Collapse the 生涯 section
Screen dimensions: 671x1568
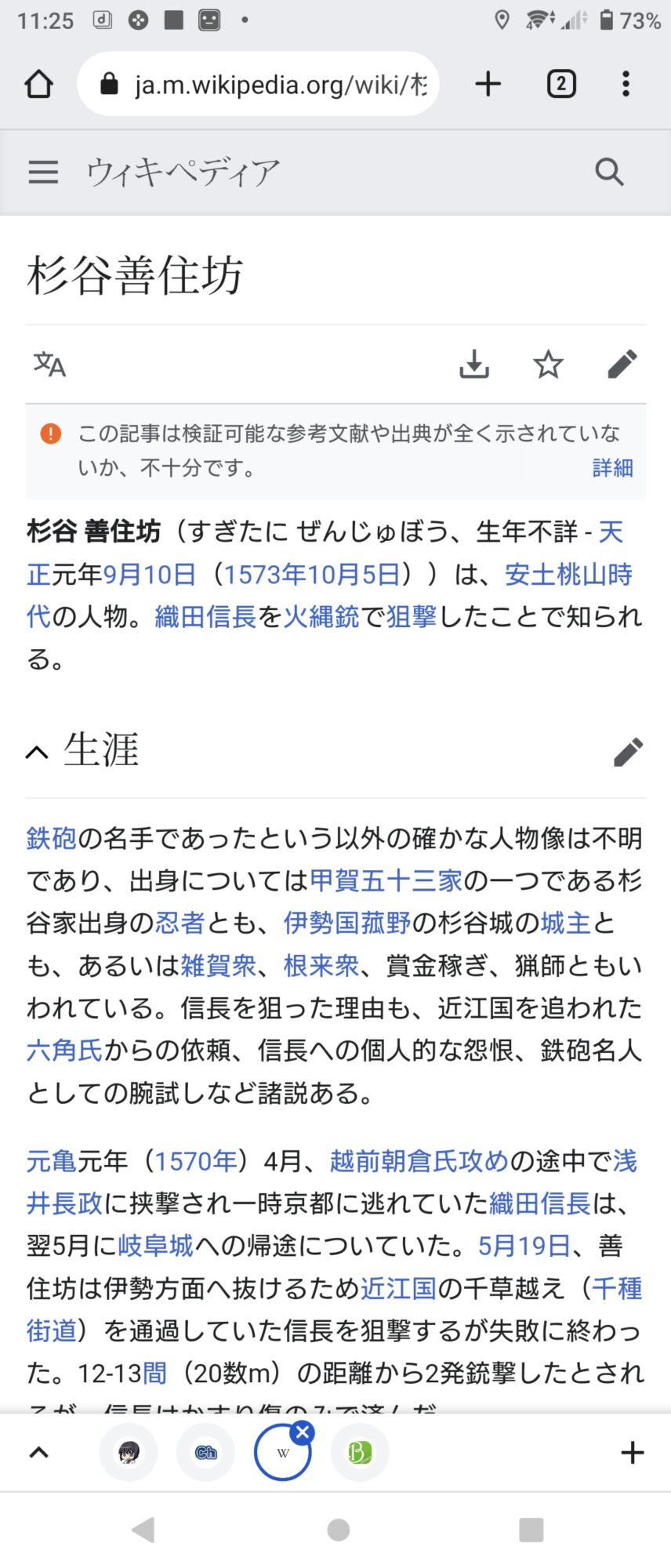pyautogui.click(x=37, y=753)
